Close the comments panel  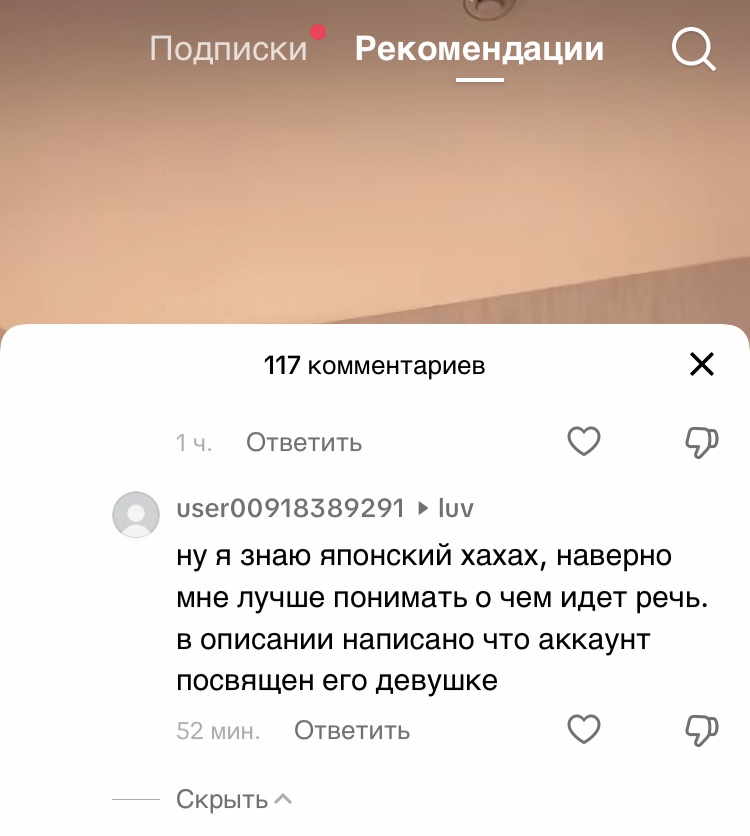tap(701, 365)
